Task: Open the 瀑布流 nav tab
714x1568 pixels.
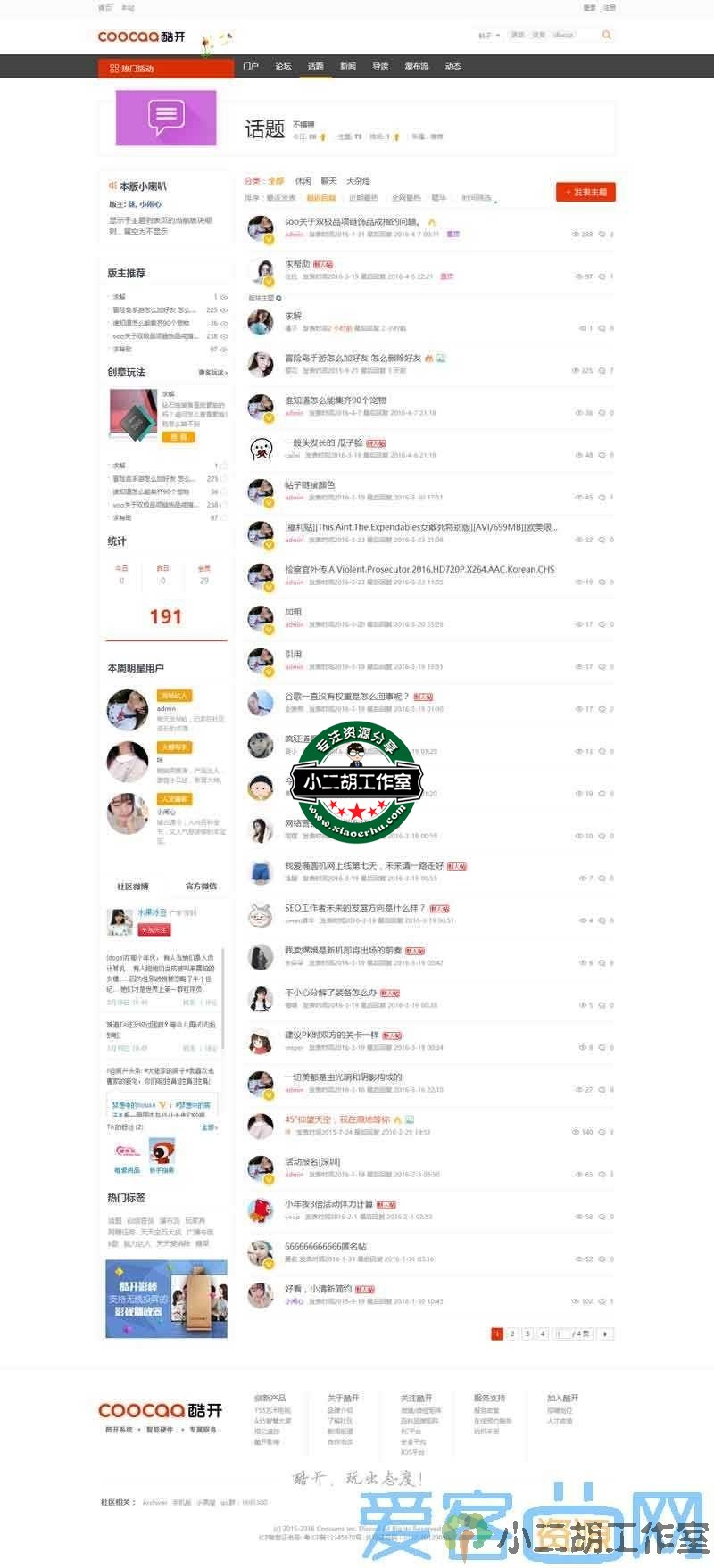Action: tap(416, 66)
